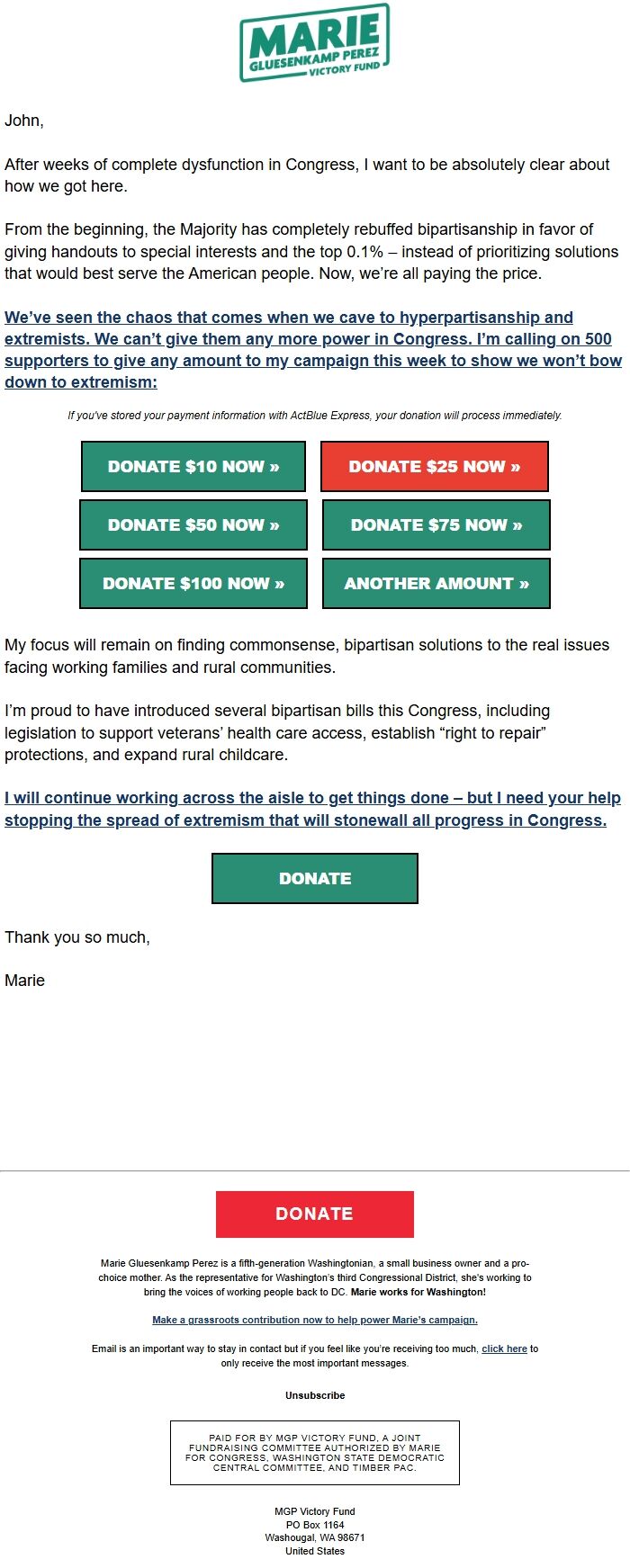Pick Another Amount to donate

pyautogui.click(x=436, y=583)
